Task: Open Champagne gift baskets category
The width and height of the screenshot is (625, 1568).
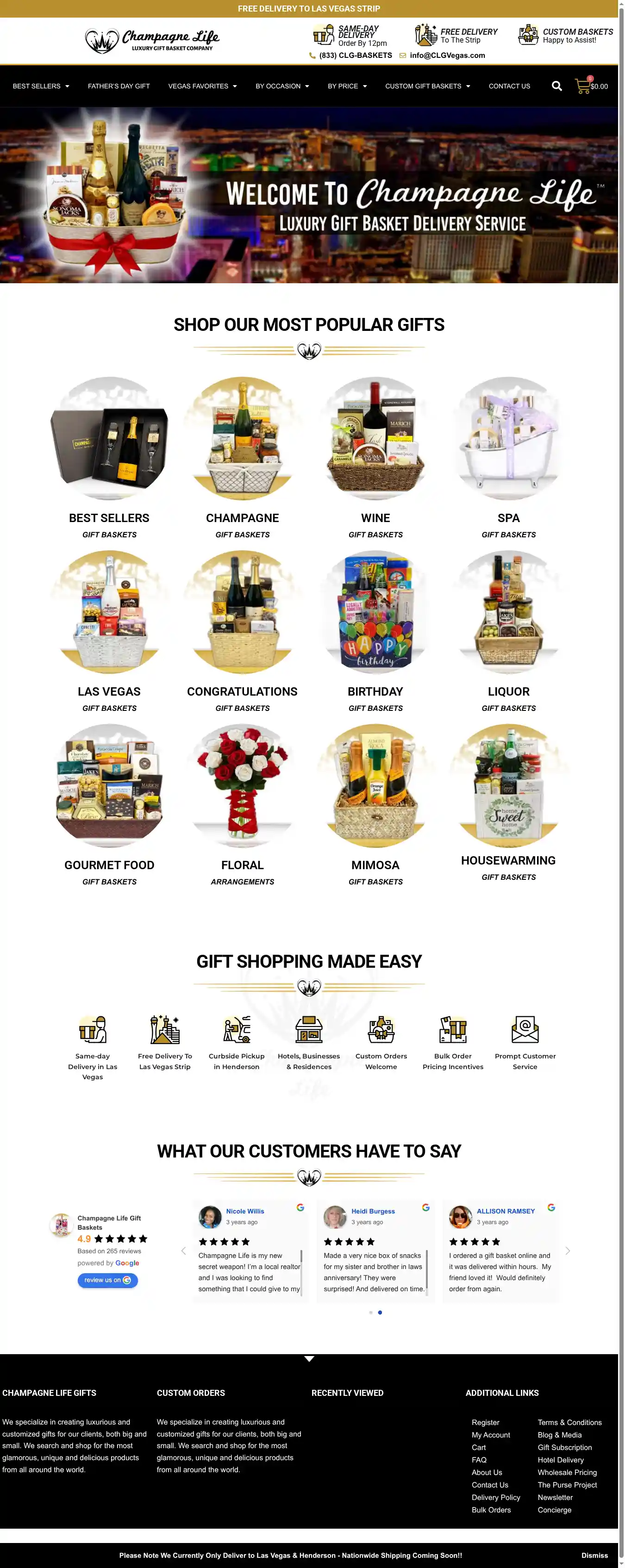Action: [x=243, y=517]
